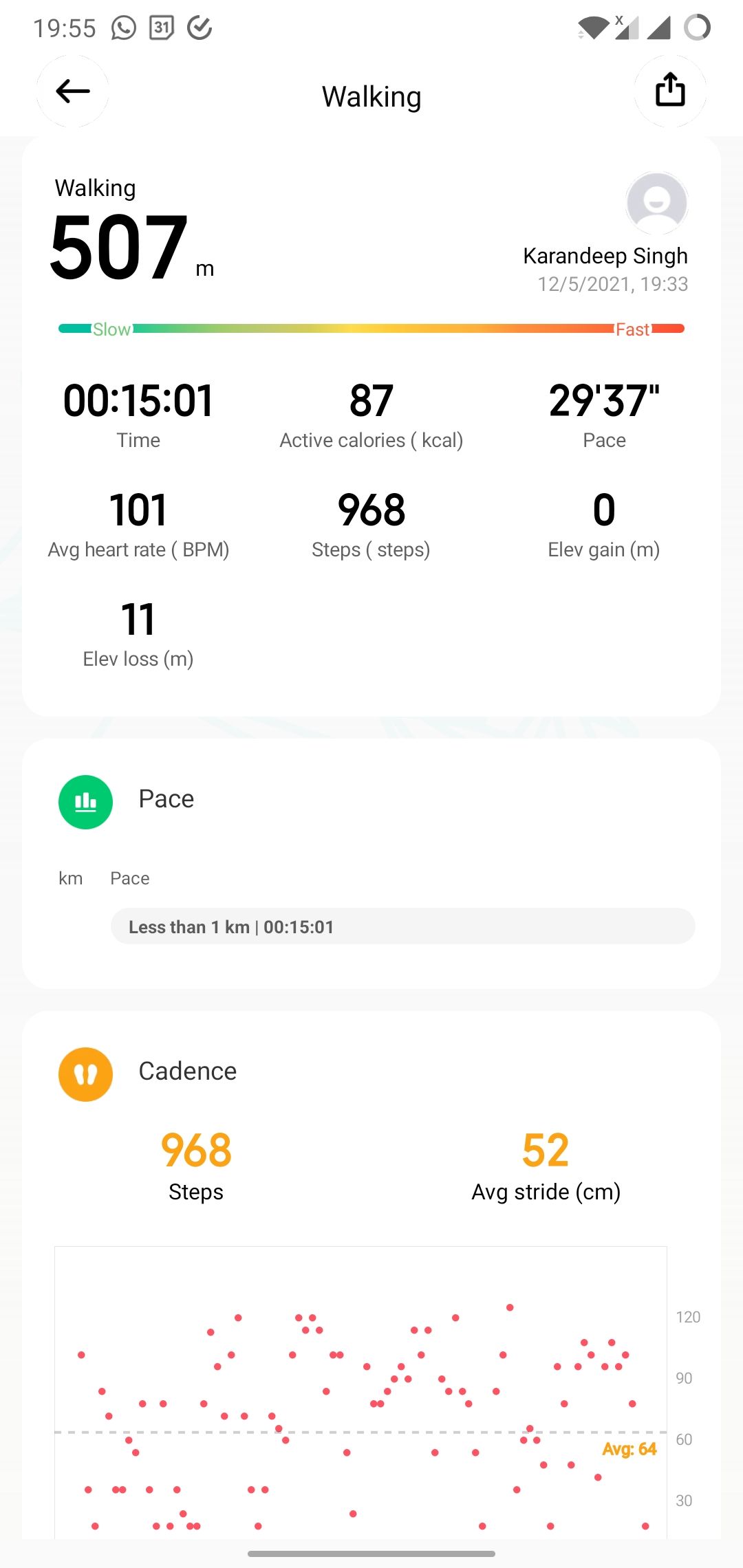This screenshot has width=743, height=1568.
Task: Tap the orange Cadence footprints icon
Action: [85, 1074]
